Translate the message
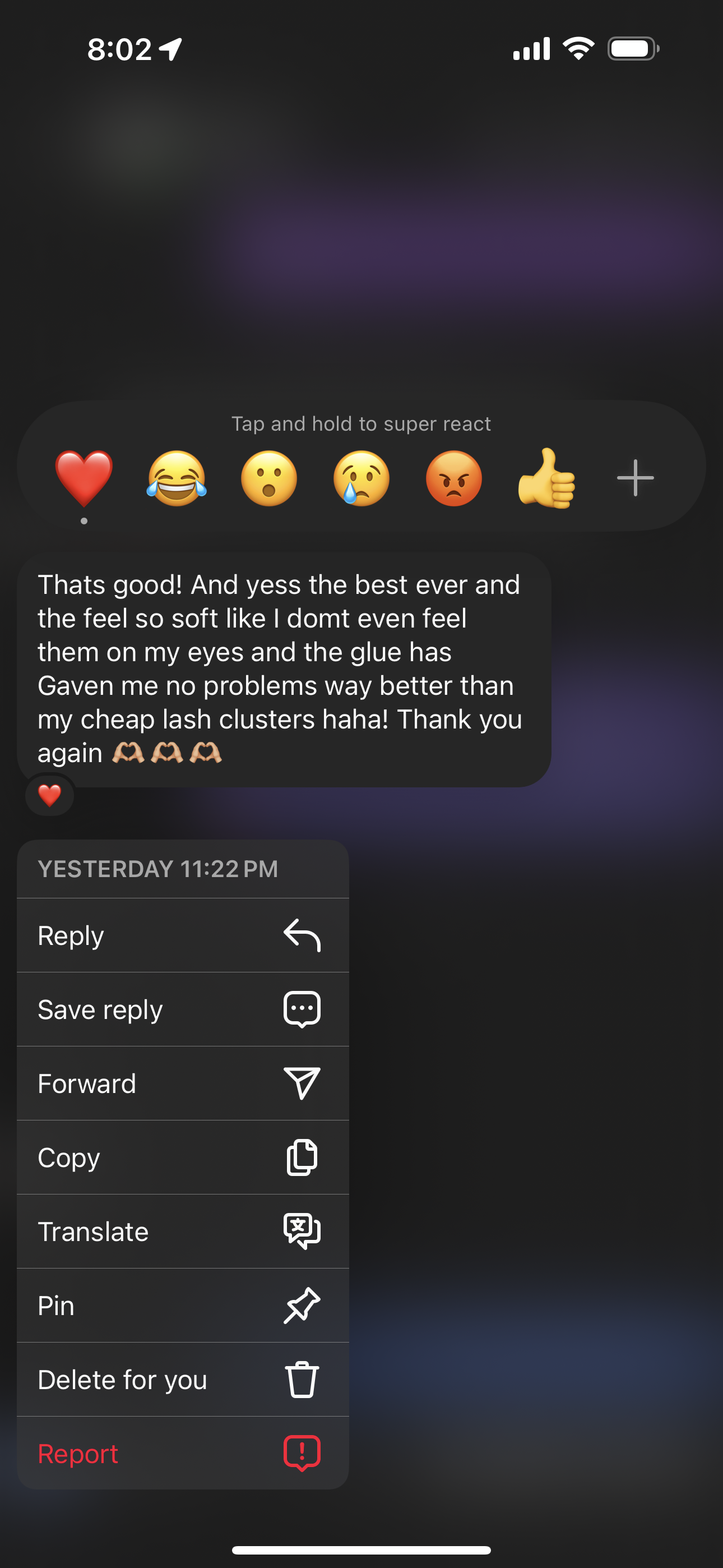The height and width of the screenshot is (1568, 723). click(x=183, y=1232)
